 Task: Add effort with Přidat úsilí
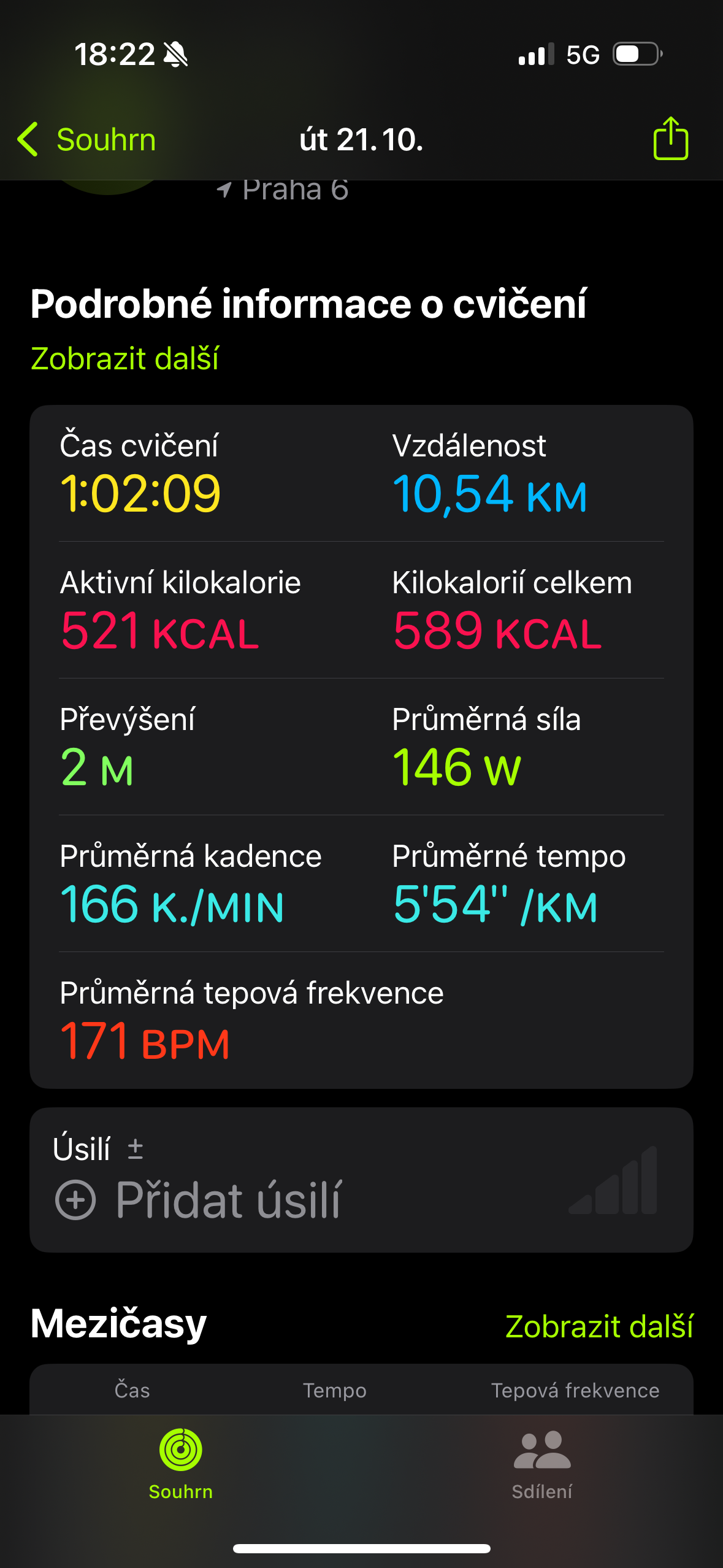tap(199, 1200)
